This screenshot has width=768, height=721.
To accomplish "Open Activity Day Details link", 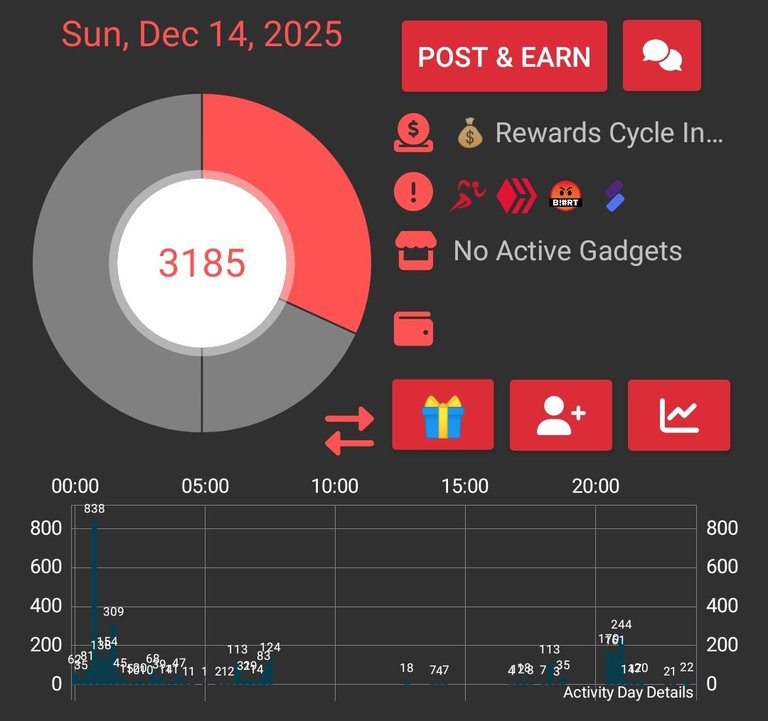I will tap(627, 692).
